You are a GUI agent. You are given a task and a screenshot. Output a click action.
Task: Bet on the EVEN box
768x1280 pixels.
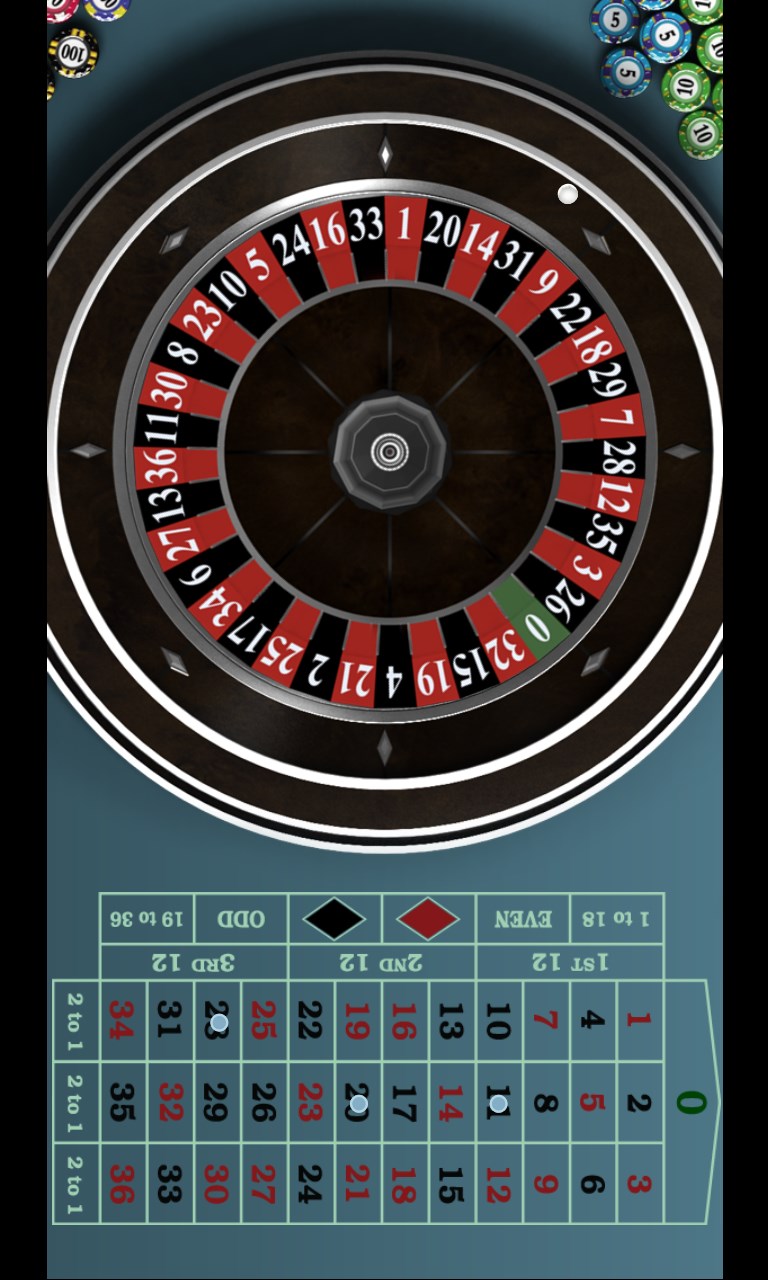pyautogui.click(x=523, y=919)
